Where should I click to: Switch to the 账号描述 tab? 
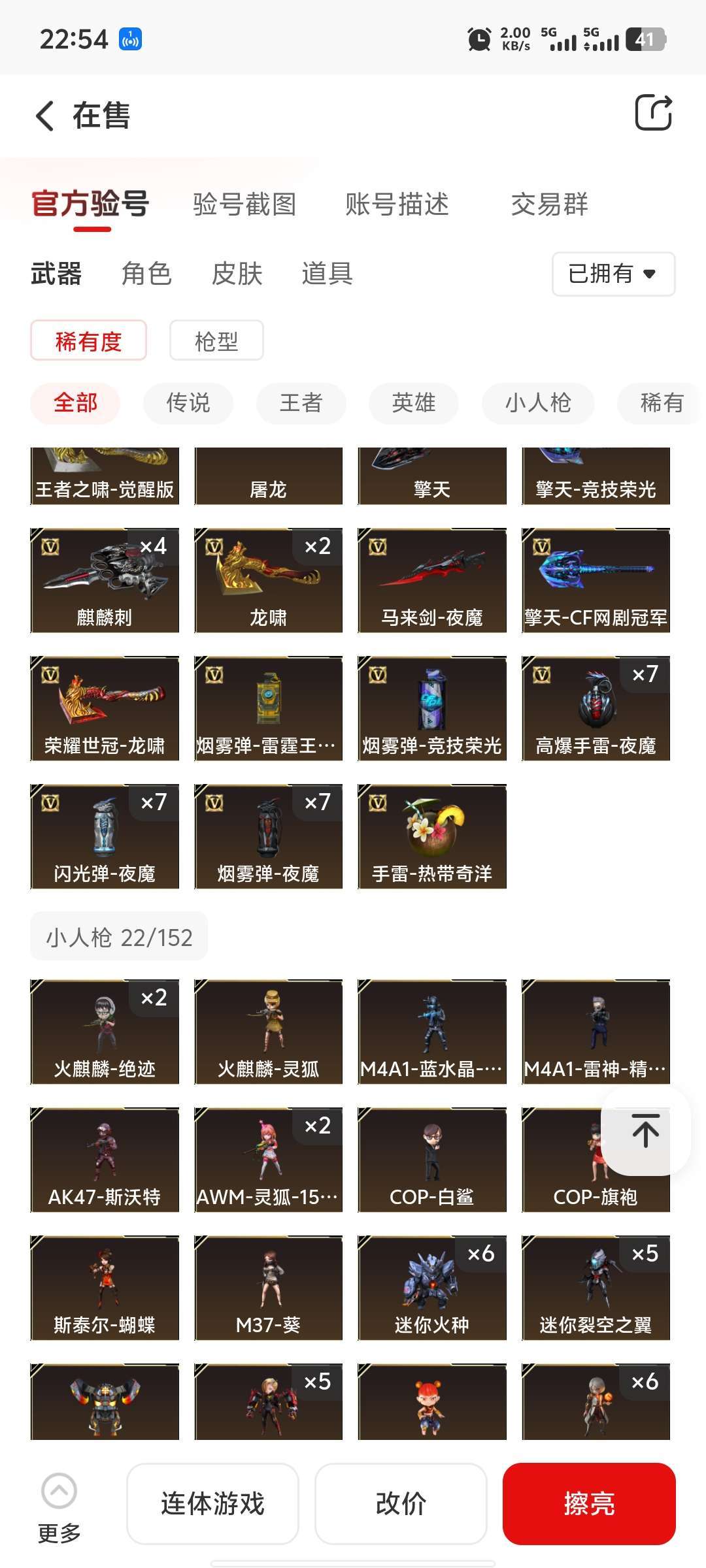[x=395, y=205]
